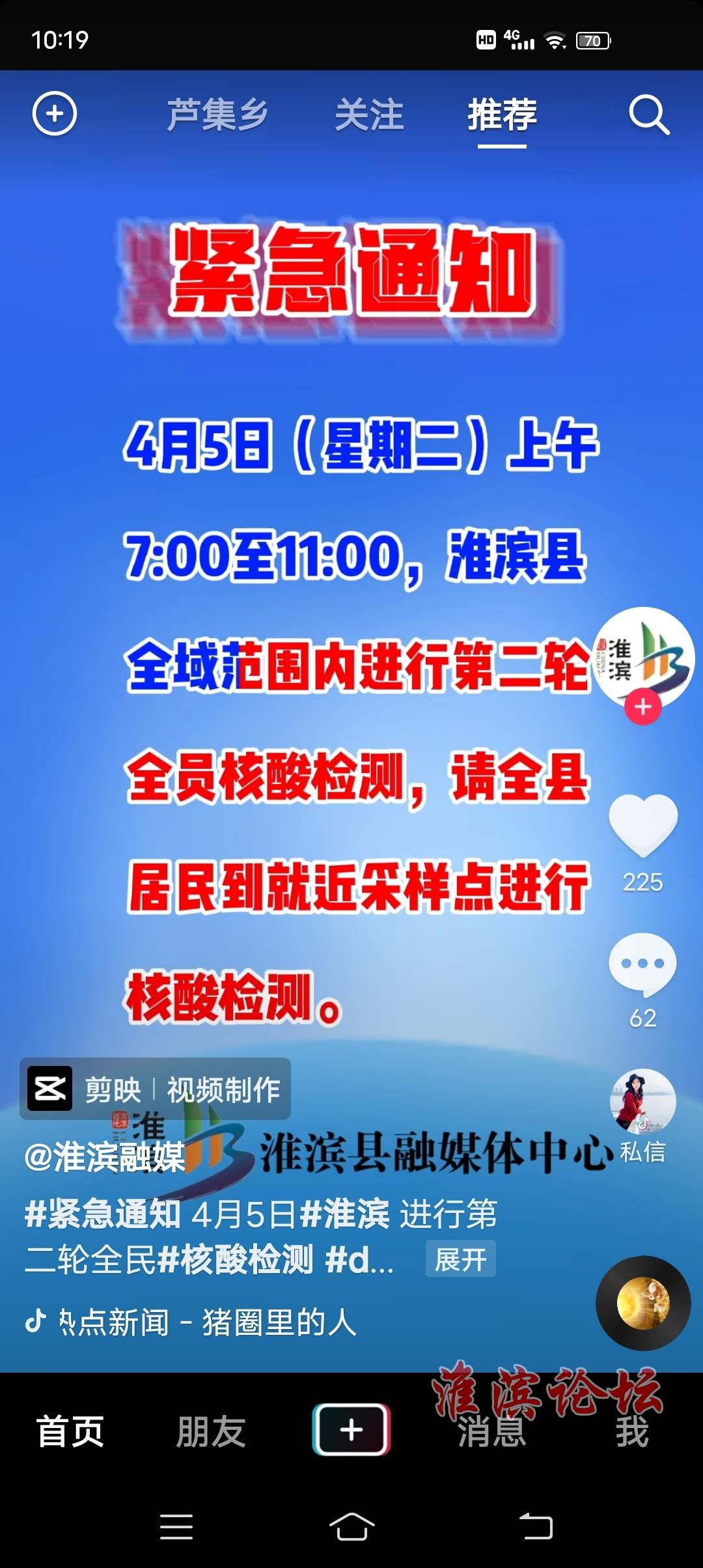Open the 剪映 视频制作 tag
703x1568 pixels.
tap(155, 1089)
